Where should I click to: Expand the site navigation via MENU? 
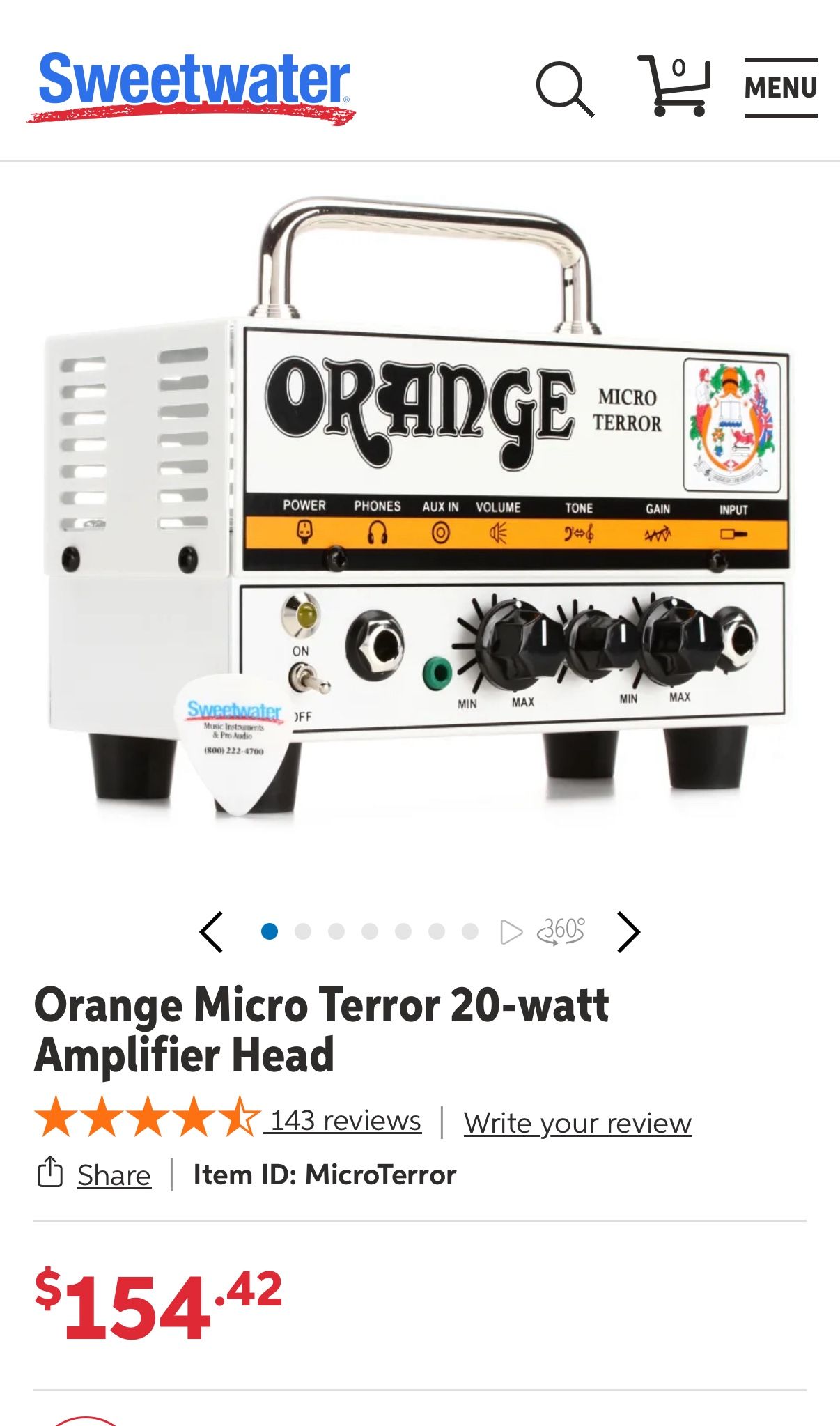[x=781, y=86]
